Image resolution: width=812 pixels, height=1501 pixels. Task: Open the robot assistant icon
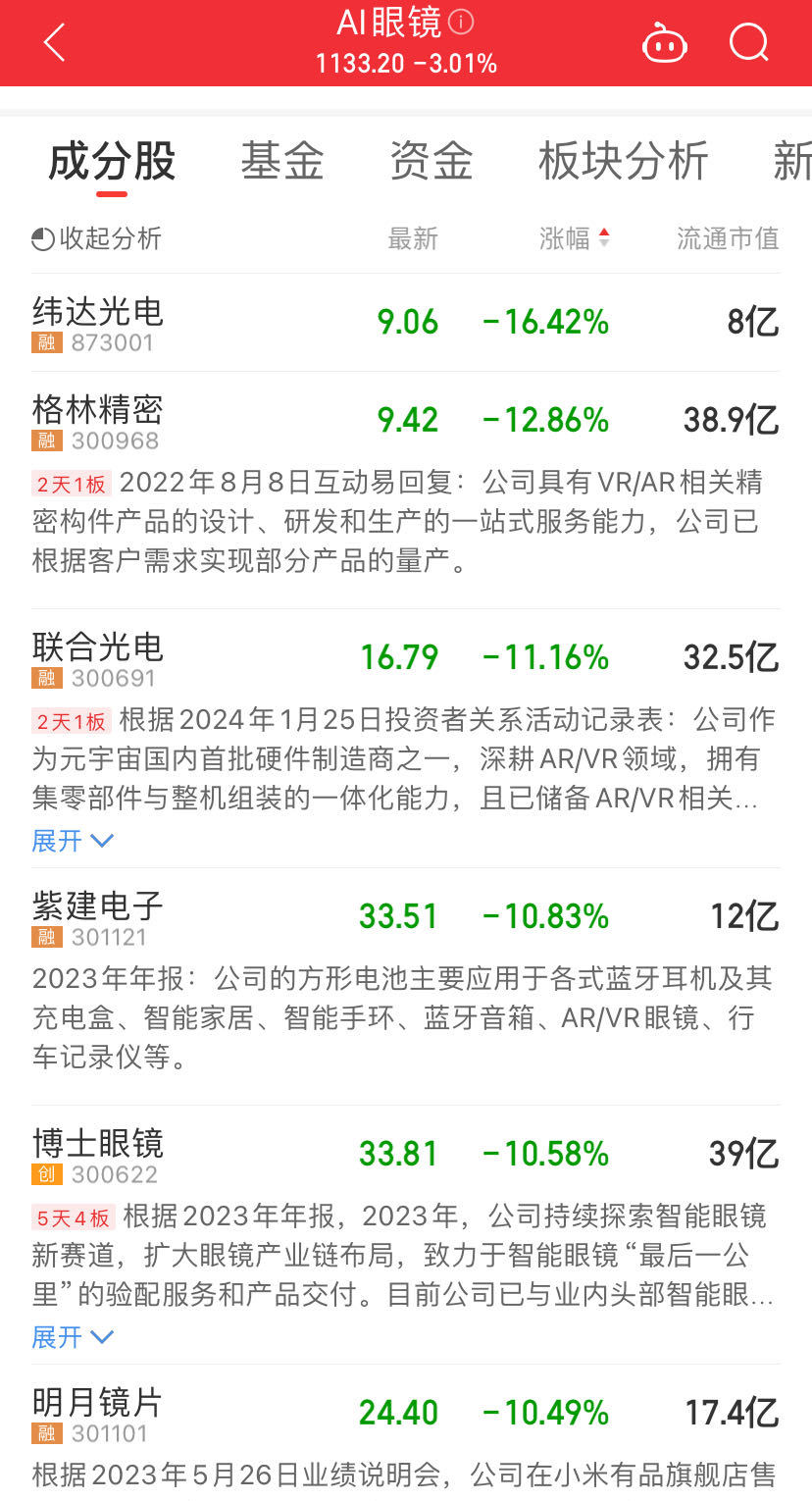(664, 43)
